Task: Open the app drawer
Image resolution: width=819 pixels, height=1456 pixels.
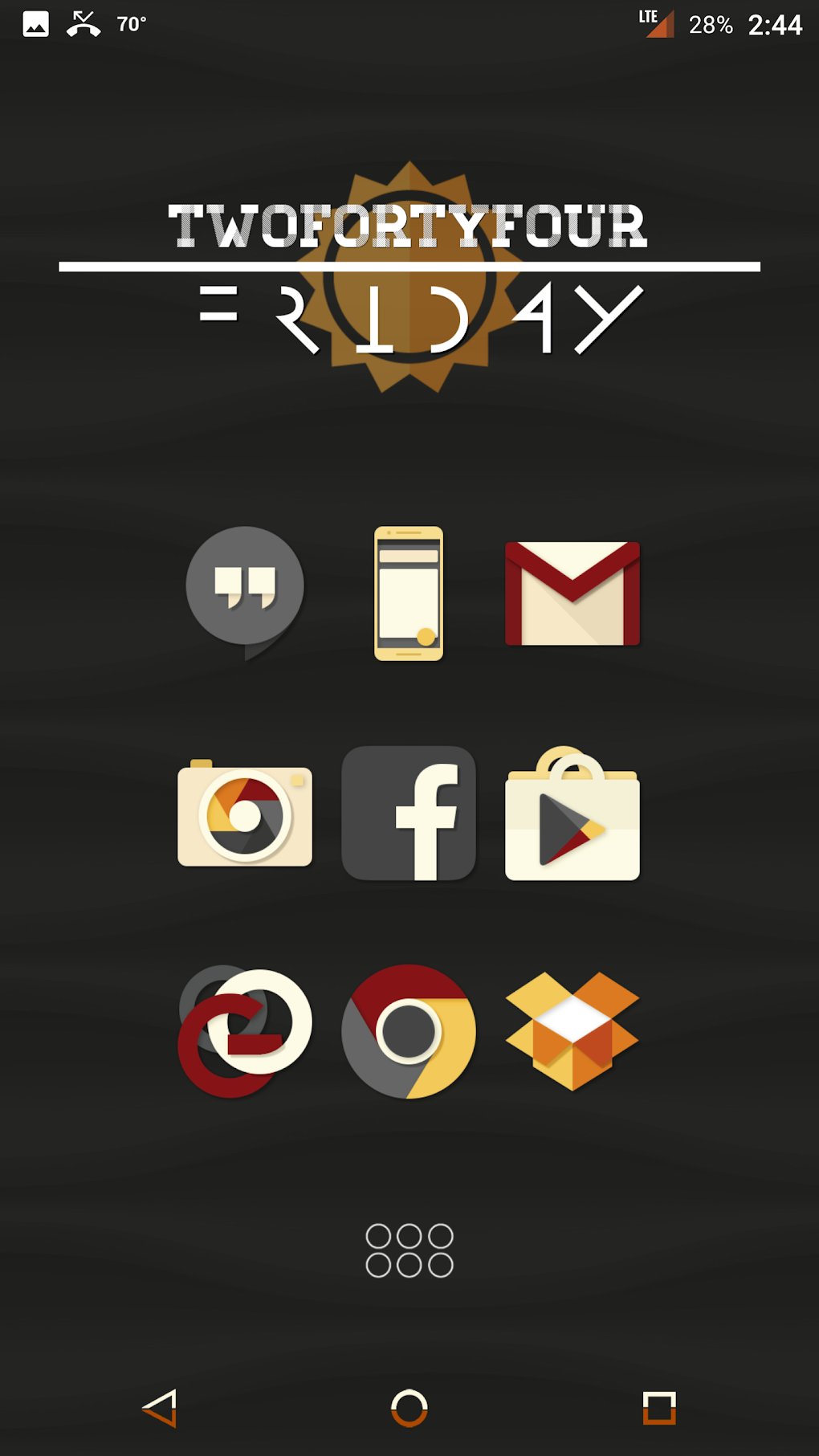Action: [x=409, y=1250]
